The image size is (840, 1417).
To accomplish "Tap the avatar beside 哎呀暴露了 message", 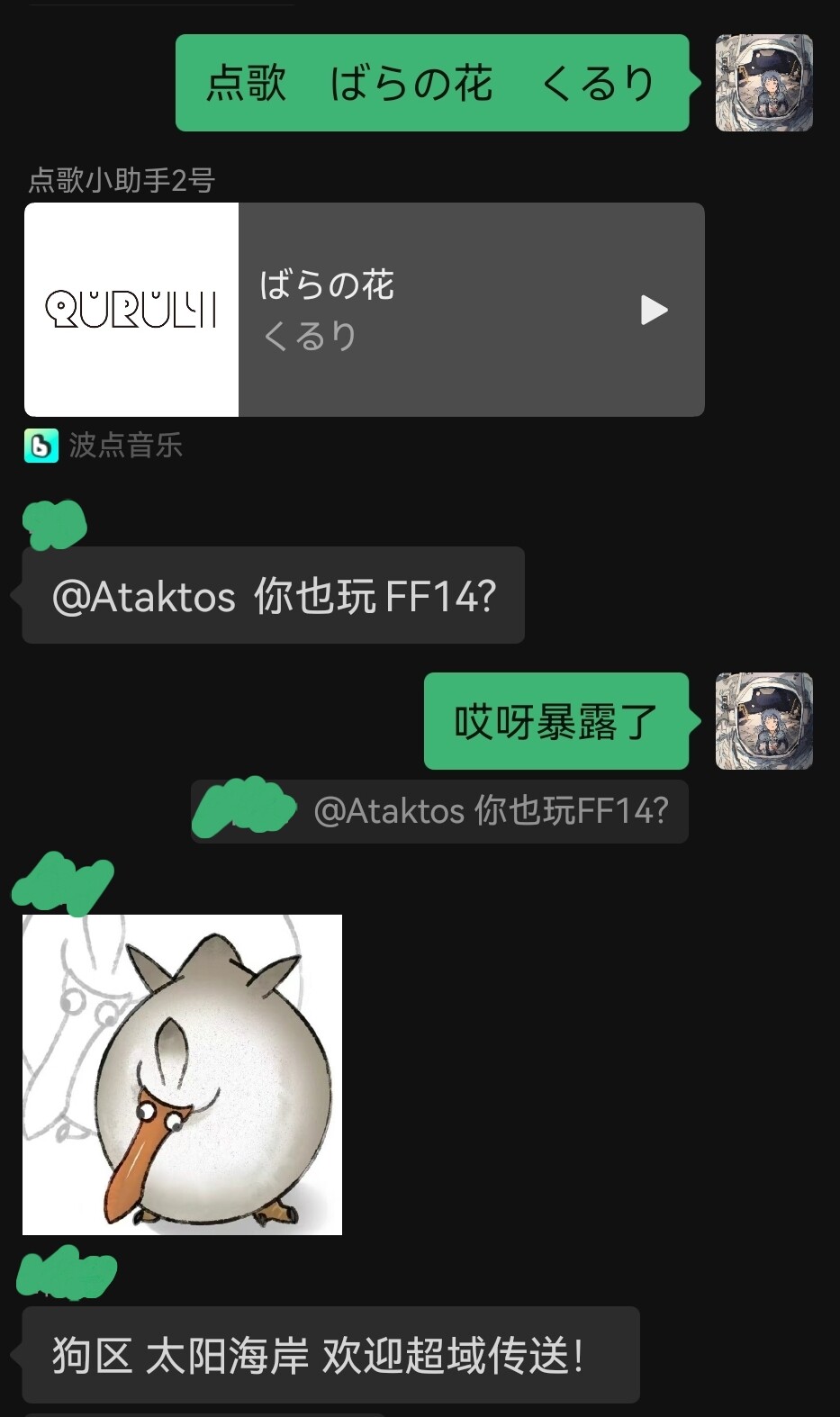I will pyautogui.click(x=763, y=720).
